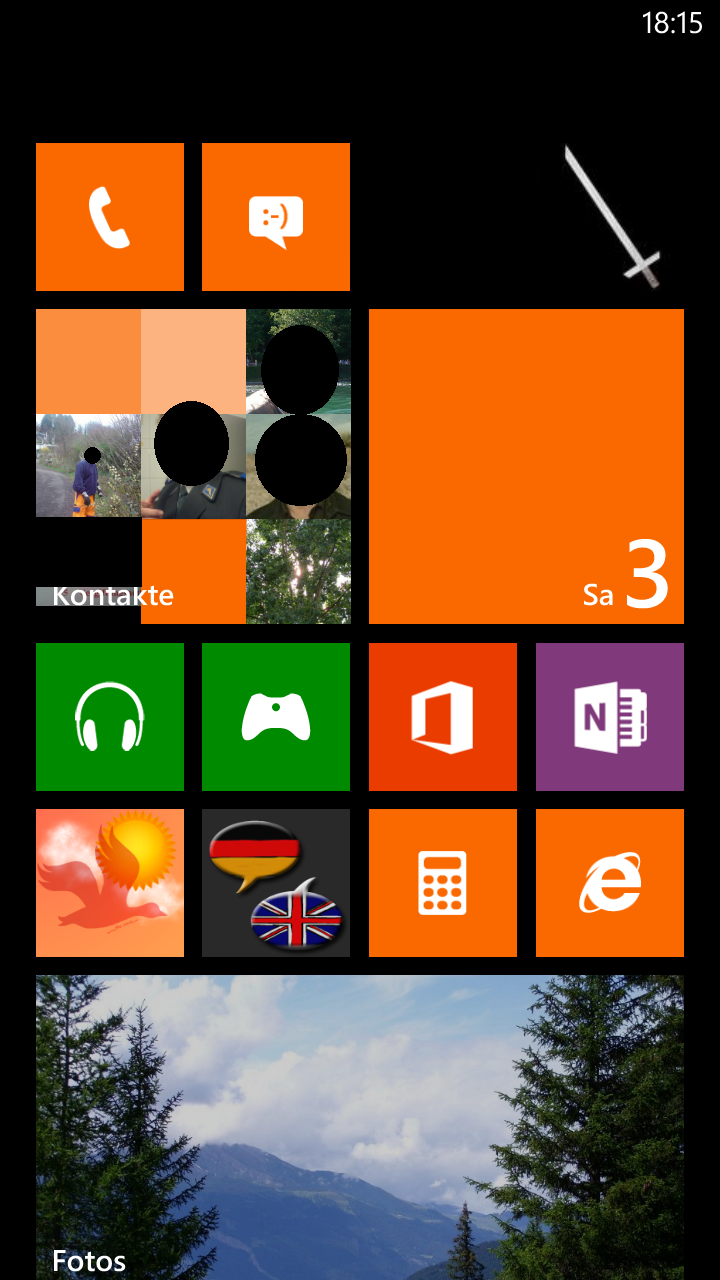
Task: Open the German-English translator tile
Action: [x=276, y=883]
